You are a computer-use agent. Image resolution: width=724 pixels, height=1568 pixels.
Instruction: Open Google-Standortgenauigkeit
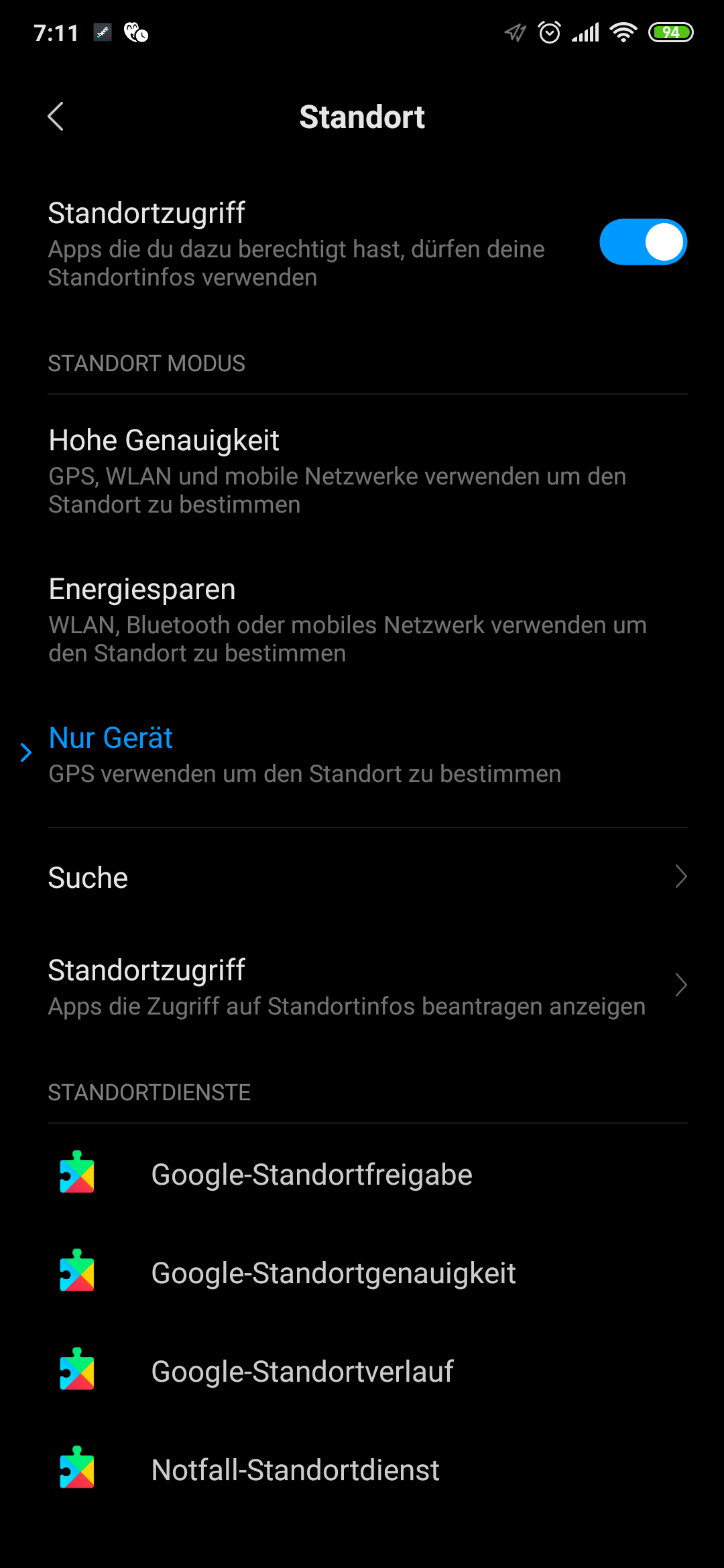[x=362, y=1273]
